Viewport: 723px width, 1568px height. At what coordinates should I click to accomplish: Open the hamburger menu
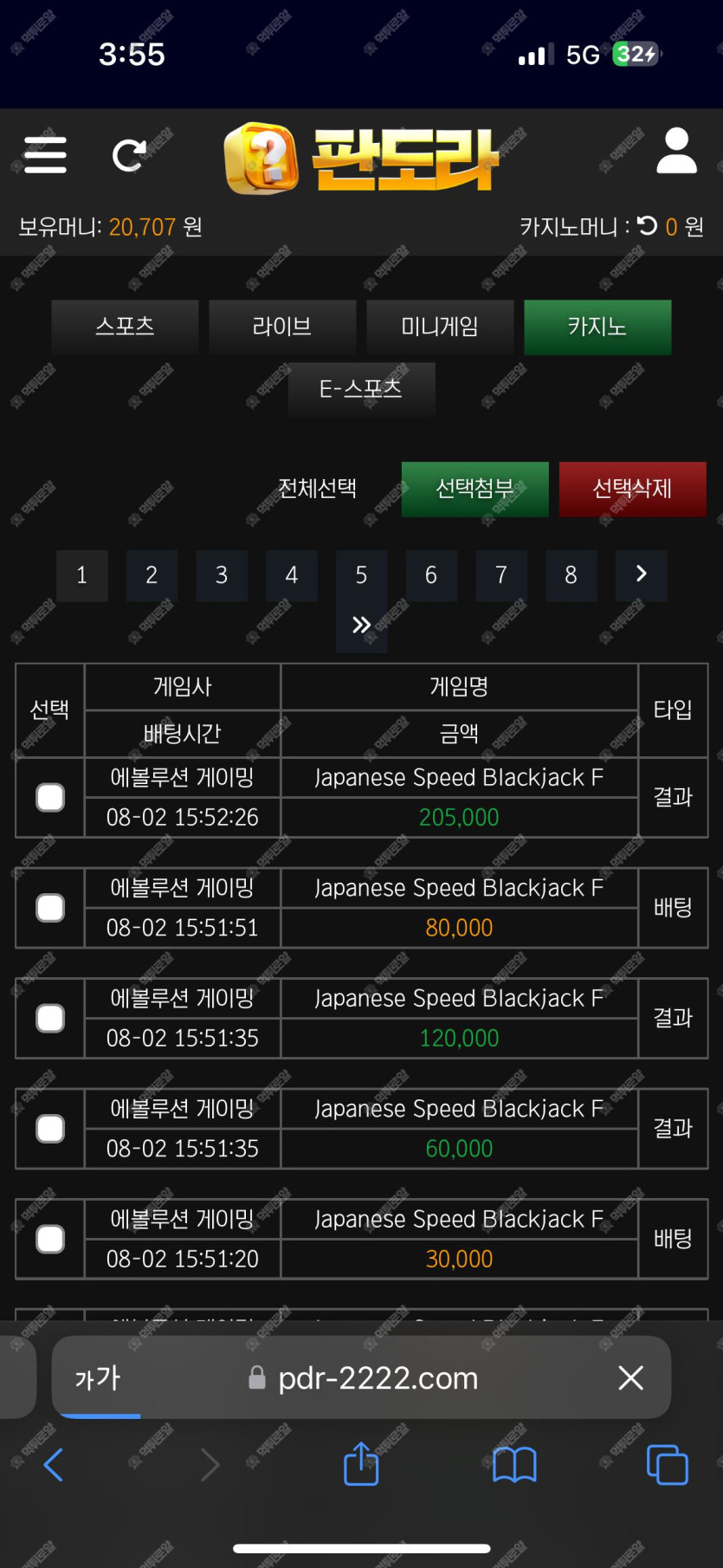pos(45,155)
